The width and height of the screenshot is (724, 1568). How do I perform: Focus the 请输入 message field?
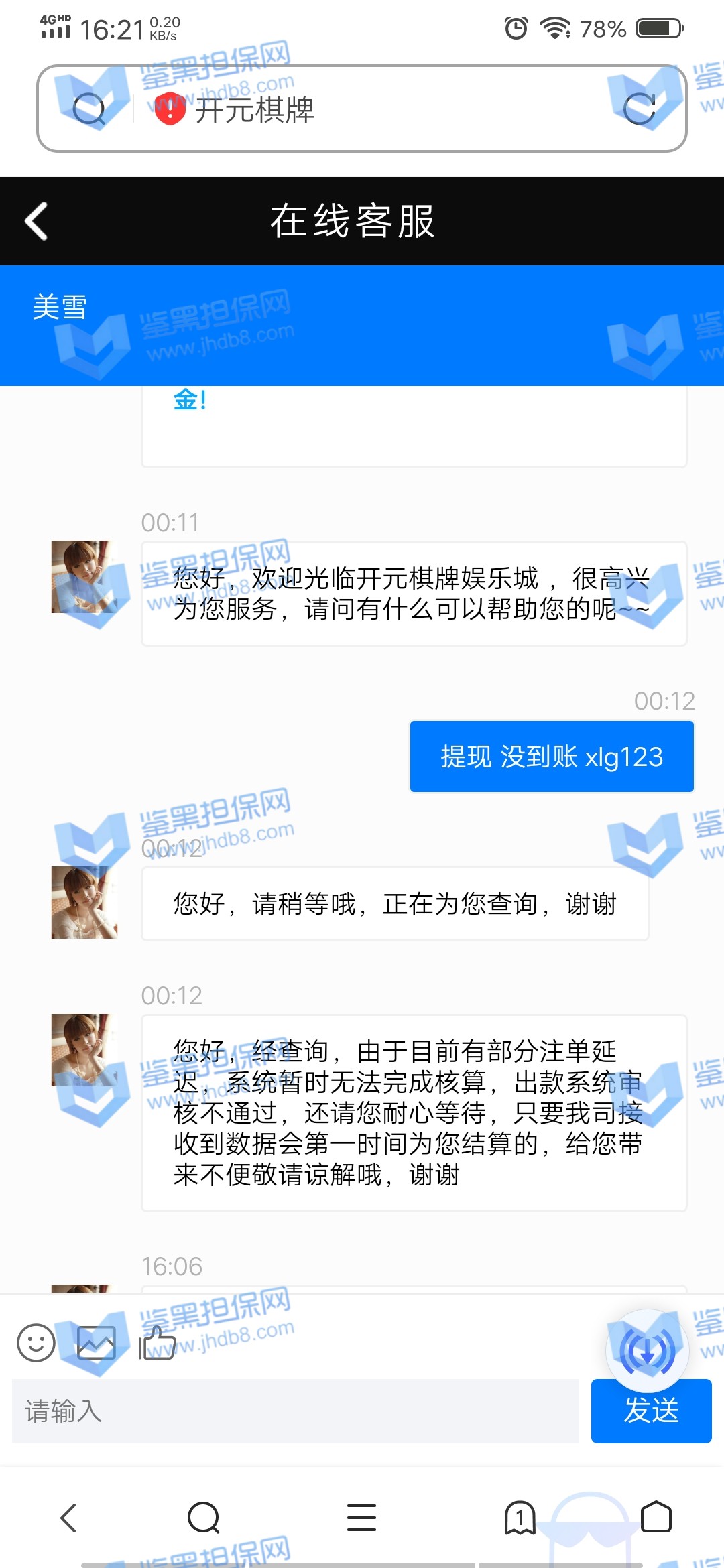pos(295,1411)
